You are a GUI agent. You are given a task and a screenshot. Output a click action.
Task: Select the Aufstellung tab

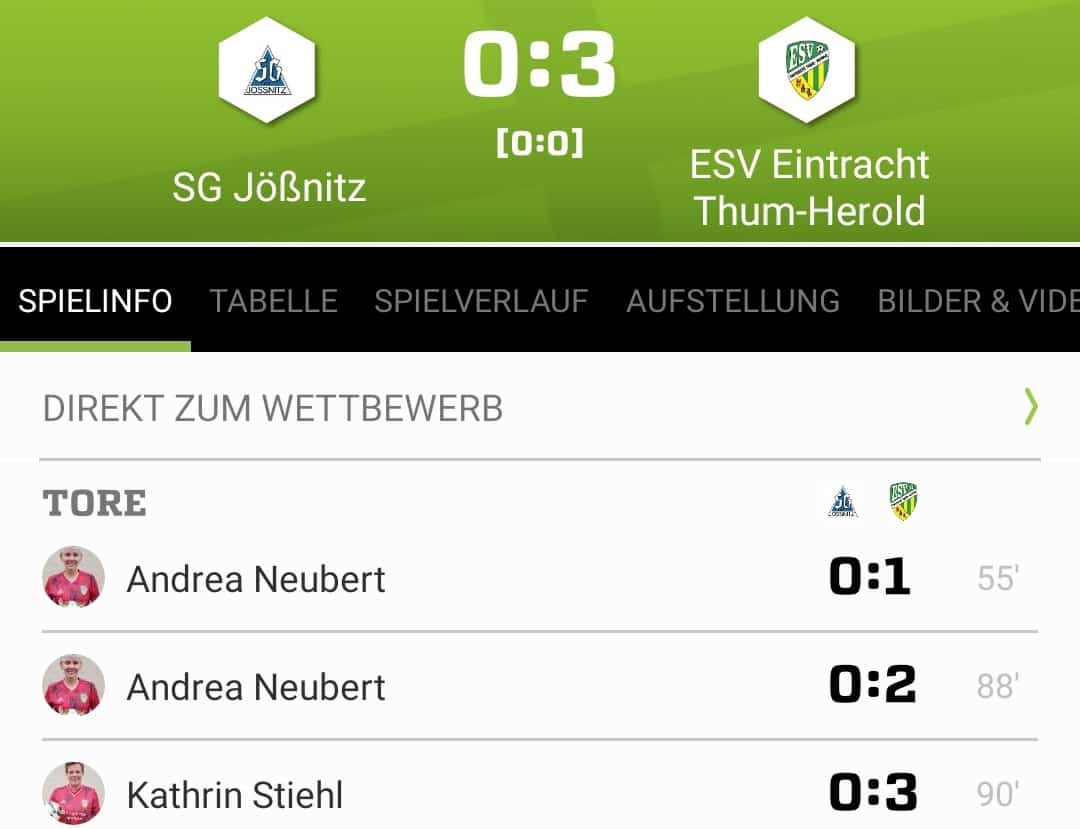[733, 301]
